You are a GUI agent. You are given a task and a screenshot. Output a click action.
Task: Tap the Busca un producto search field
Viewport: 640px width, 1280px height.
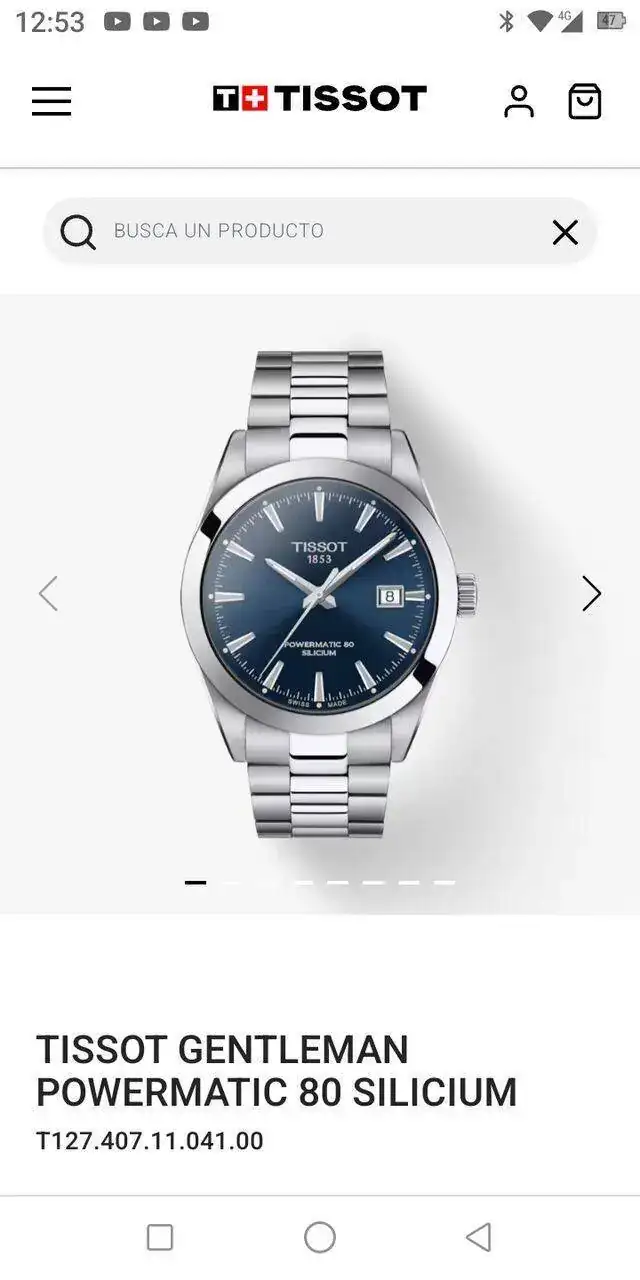[300, 231]
